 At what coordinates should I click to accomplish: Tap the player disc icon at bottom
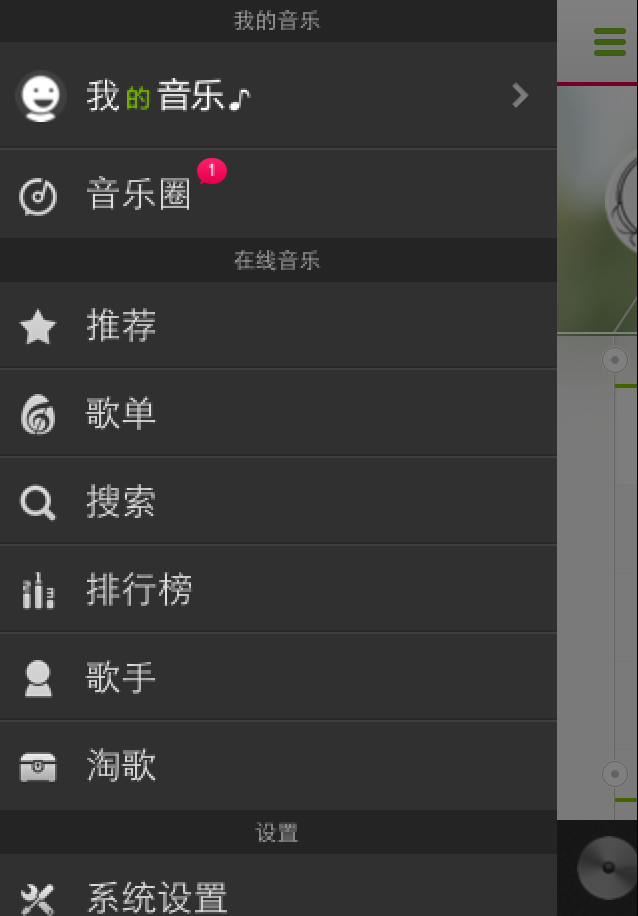[x=608, y=867]
